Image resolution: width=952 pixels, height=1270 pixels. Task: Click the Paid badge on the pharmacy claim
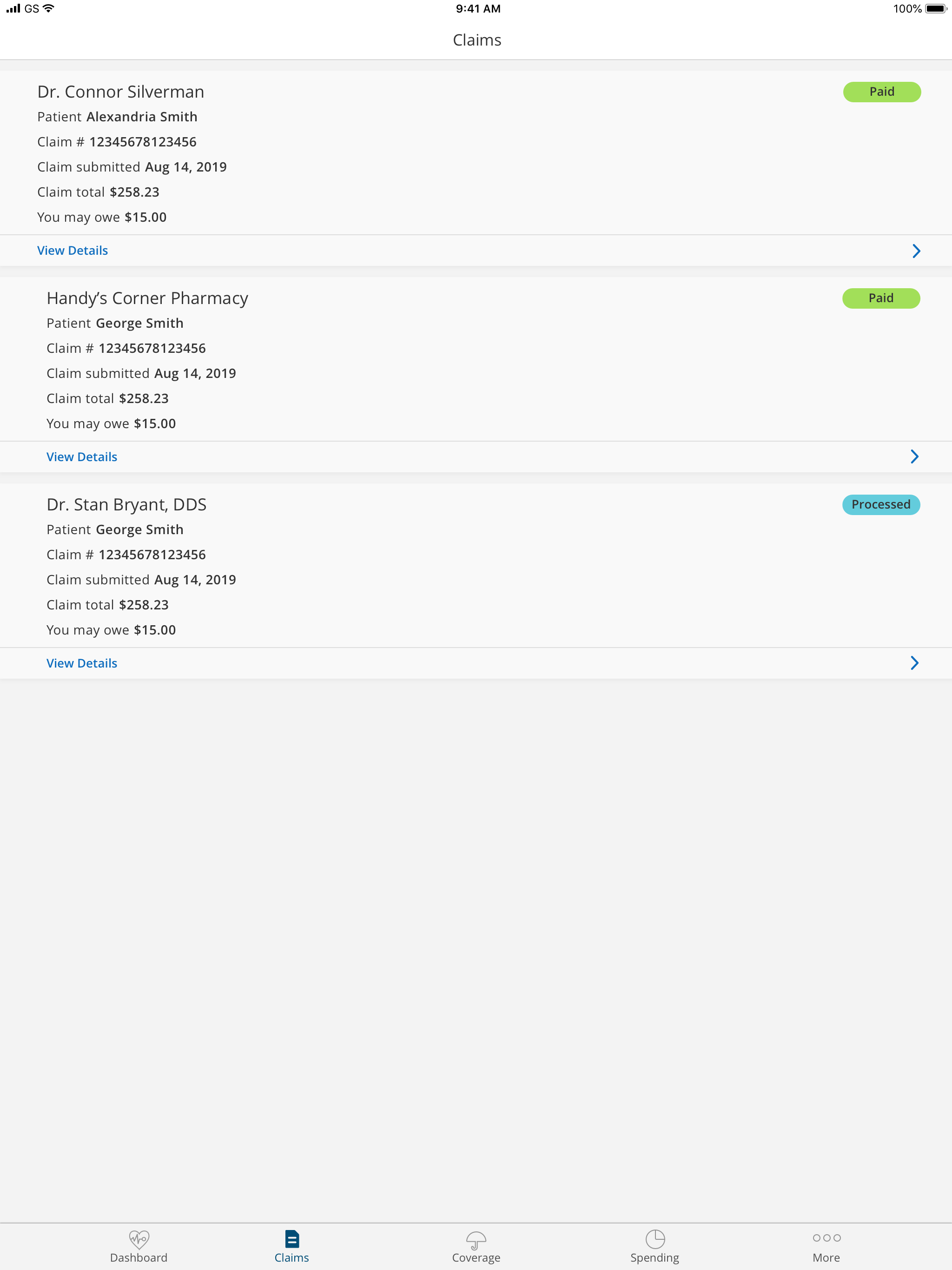[x=882, y=298]
